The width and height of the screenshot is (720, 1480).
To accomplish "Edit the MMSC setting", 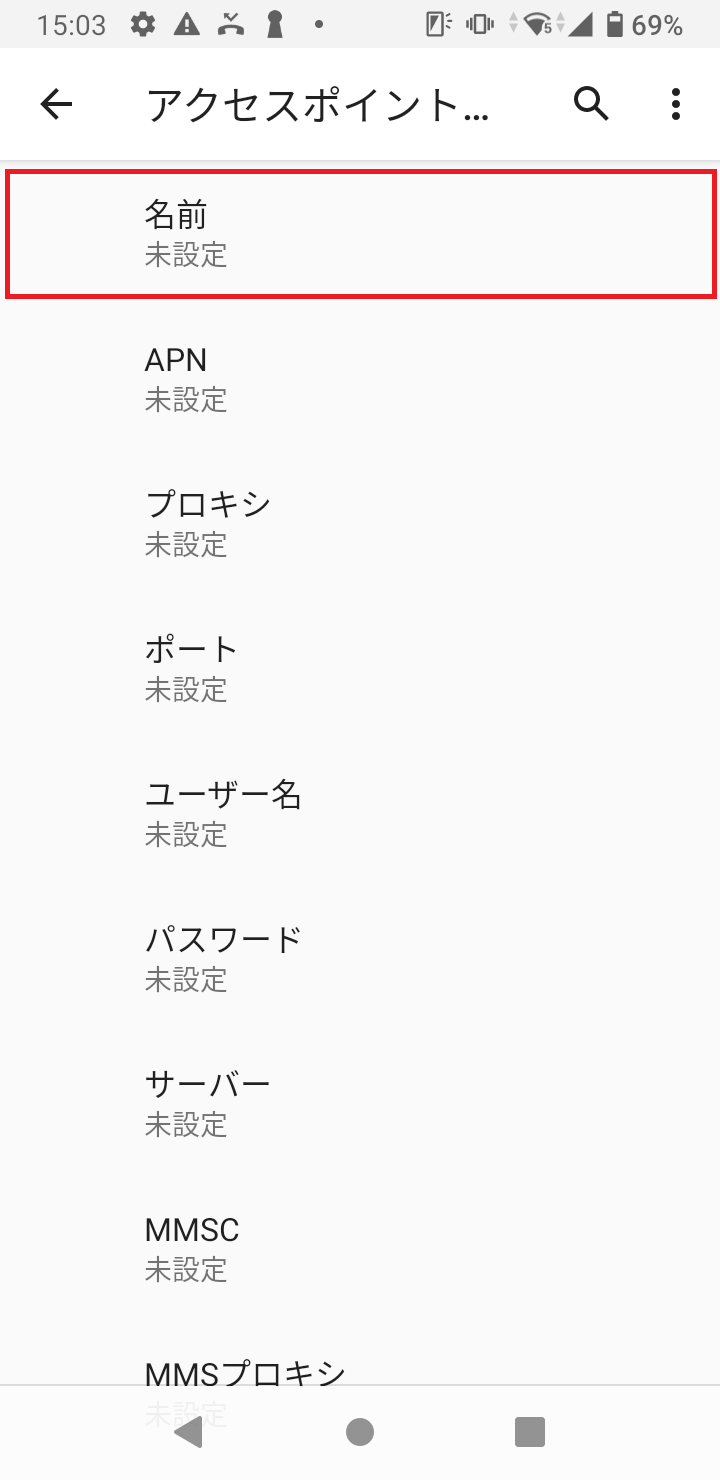I will tap(360, 1247).
